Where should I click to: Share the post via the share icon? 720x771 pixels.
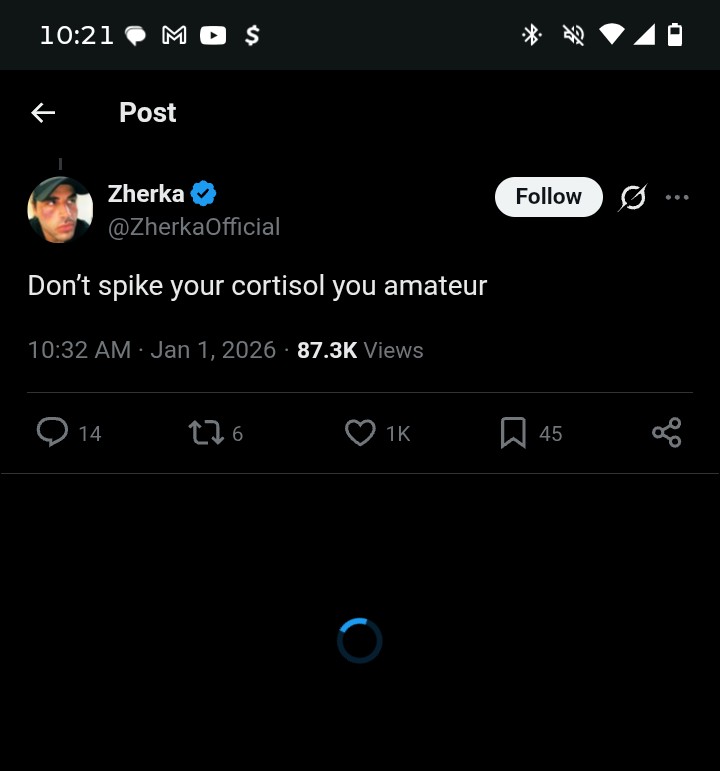point(666,432)
